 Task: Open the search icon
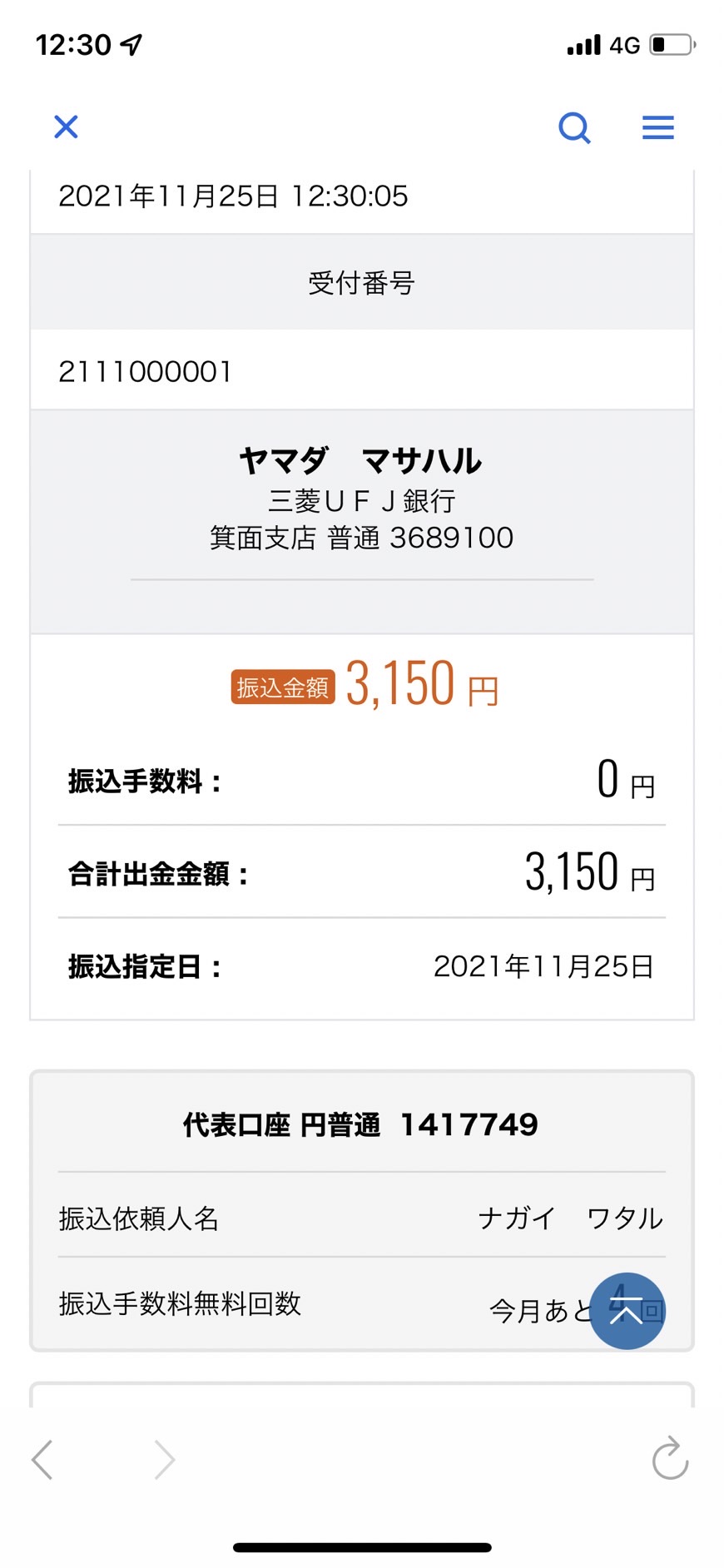574,128
